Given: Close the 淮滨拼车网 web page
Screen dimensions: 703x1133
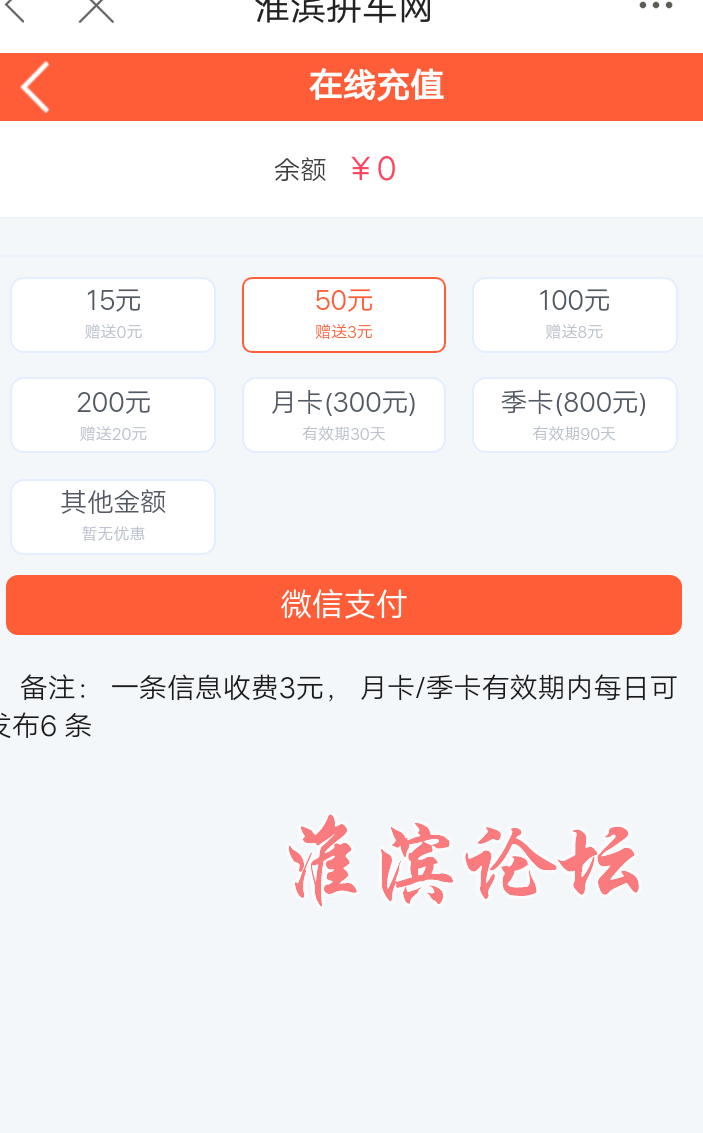Looking at the screenshot, I should (96, 10).
